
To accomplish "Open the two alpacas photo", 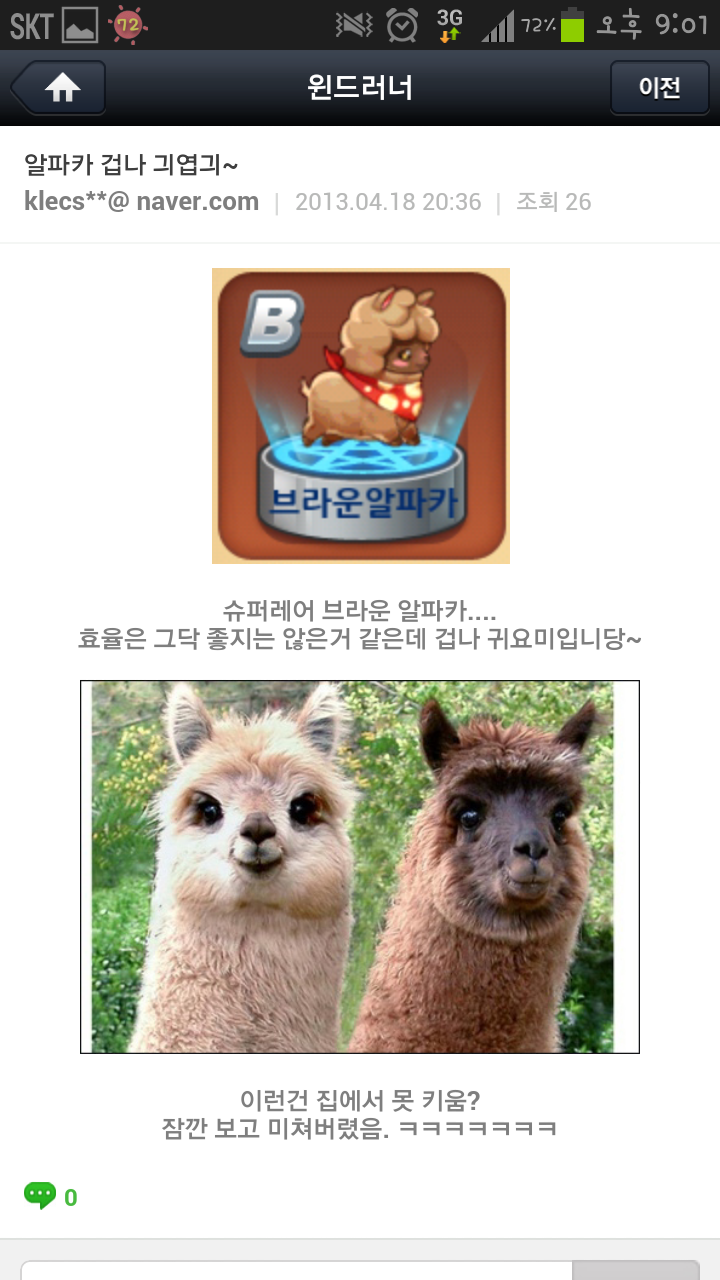I will point(360,867).
